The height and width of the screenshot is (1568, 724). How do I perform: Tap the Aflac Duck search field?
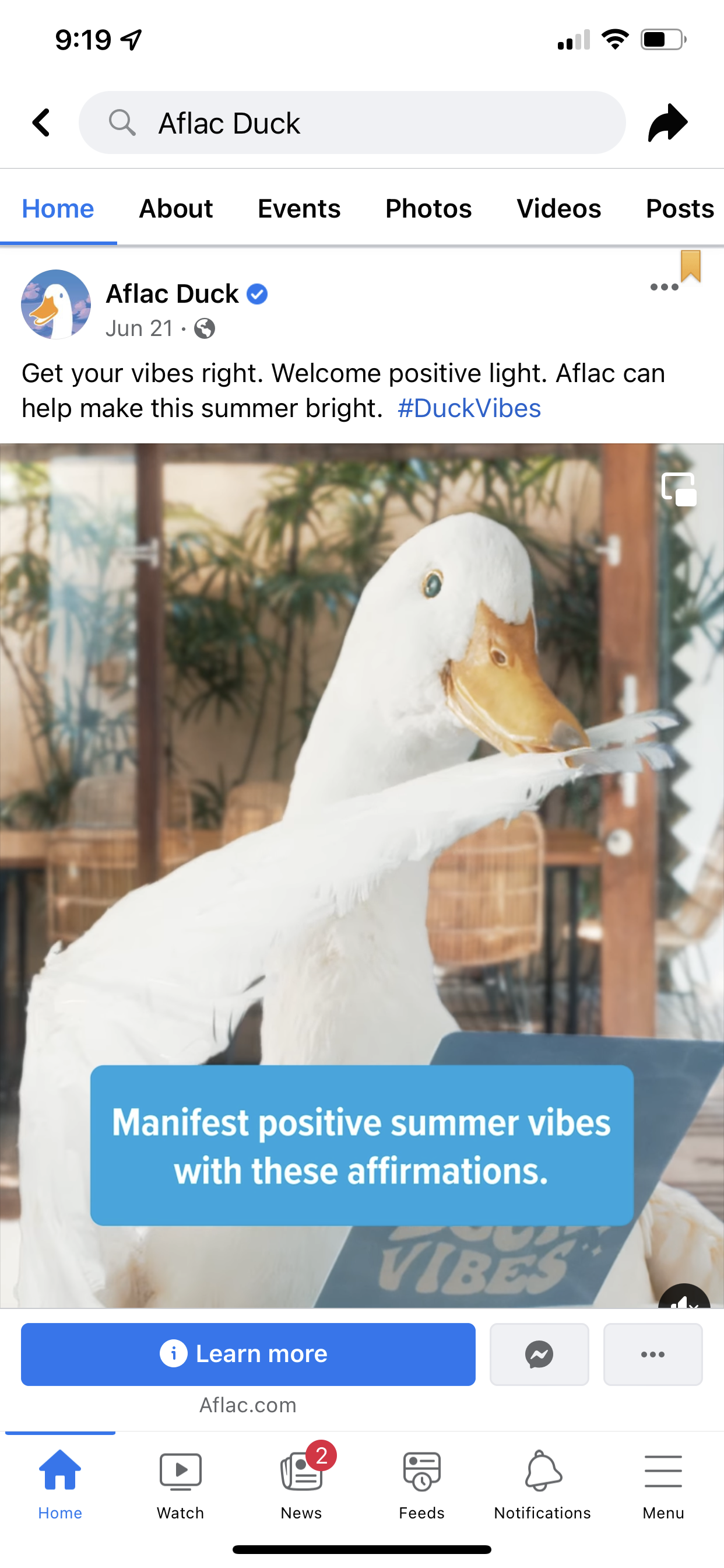coord(352,123)
